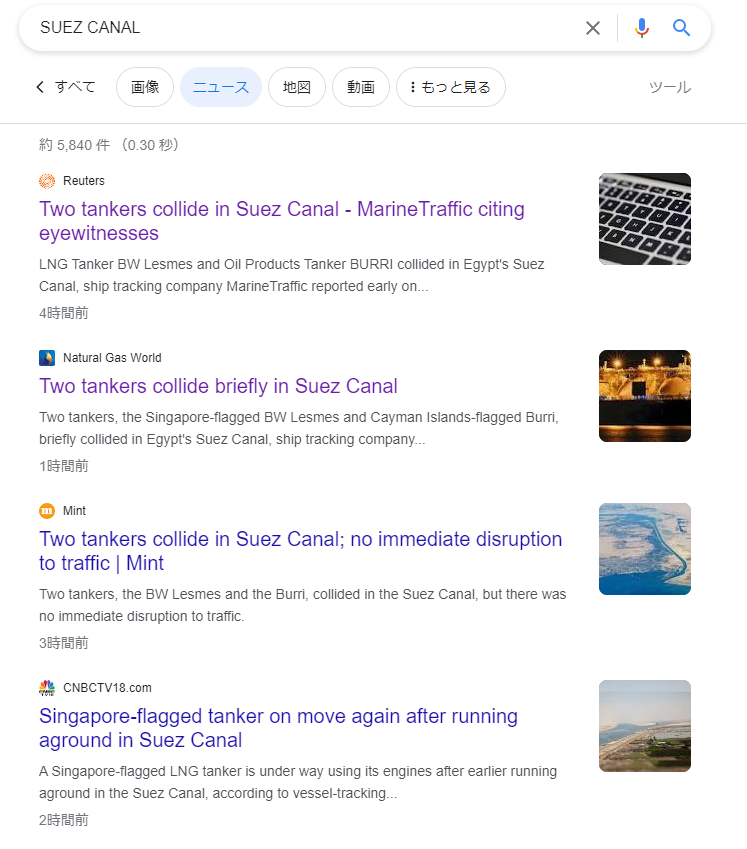This screenshot has height=849, width=747.
Task: Expand the もっと見る options
Action: coord(451,87)
